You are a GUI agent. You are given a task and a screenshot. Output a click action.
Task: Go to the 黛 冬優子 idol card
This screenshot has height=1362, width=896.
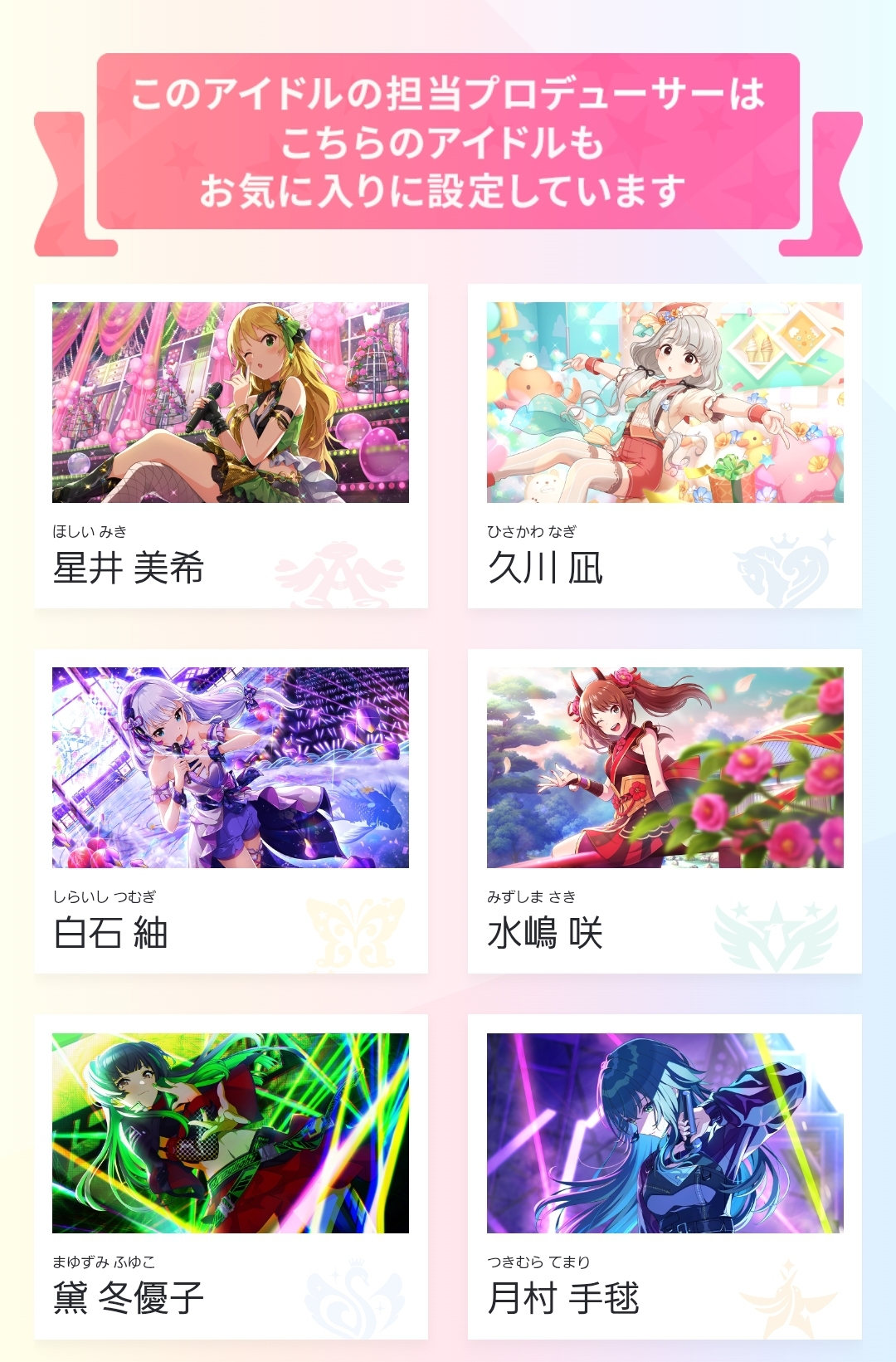pos(231,1176)
